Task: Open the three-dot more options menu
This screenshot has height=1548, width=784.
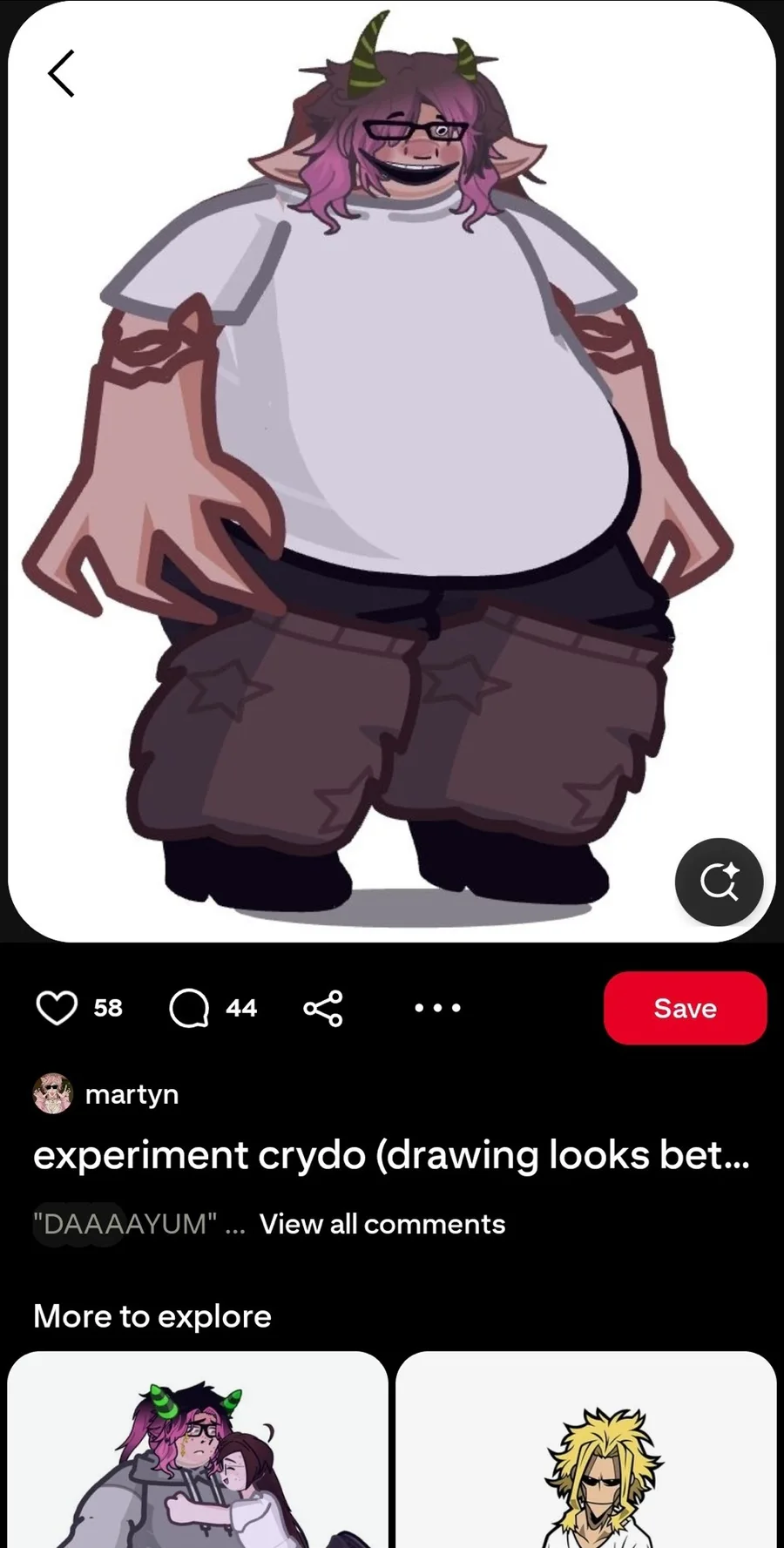Action: 437,1008
